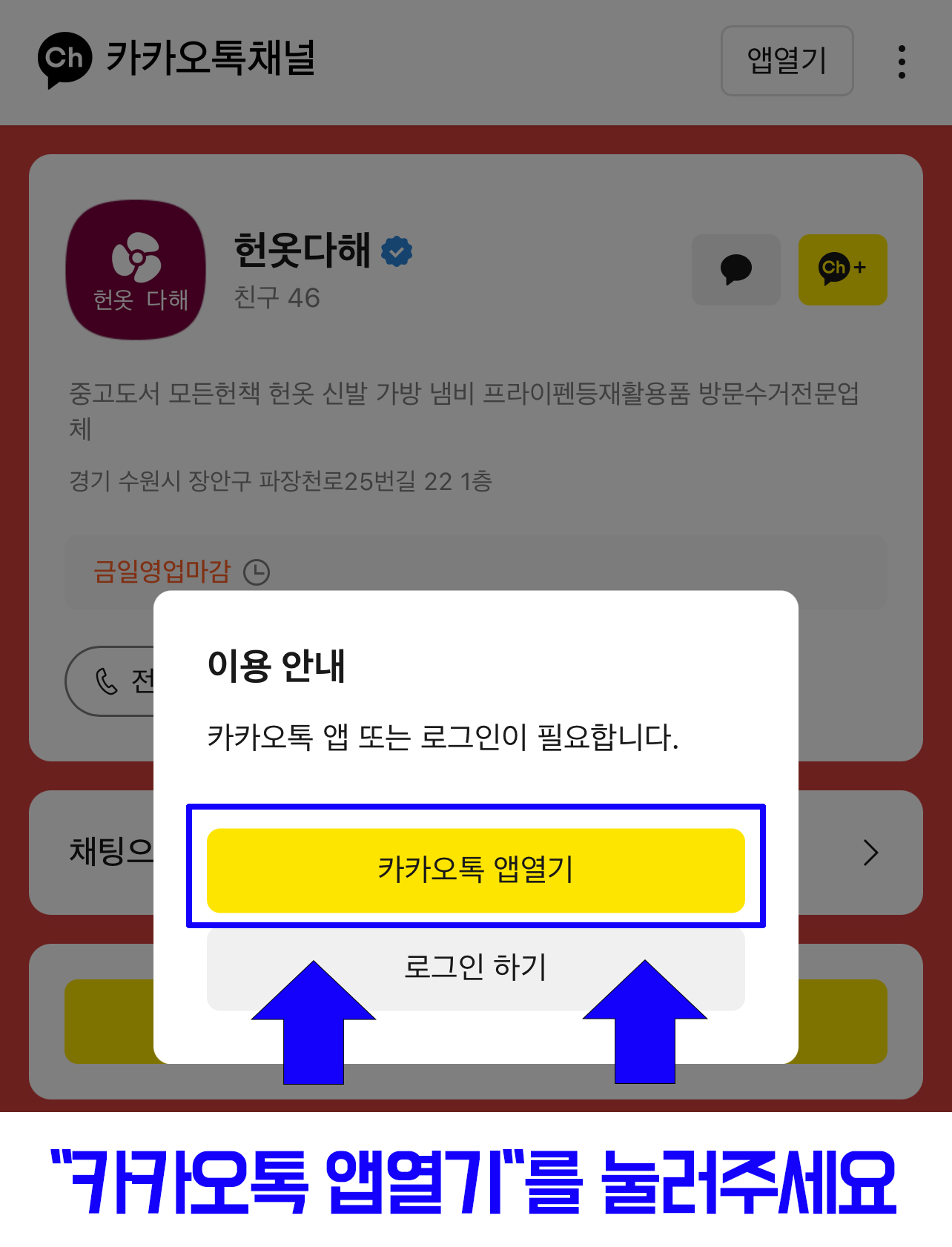952x1247 pixels.
Task: Add 헌옷다해 channel as friend
Action: tap(842, 270)
